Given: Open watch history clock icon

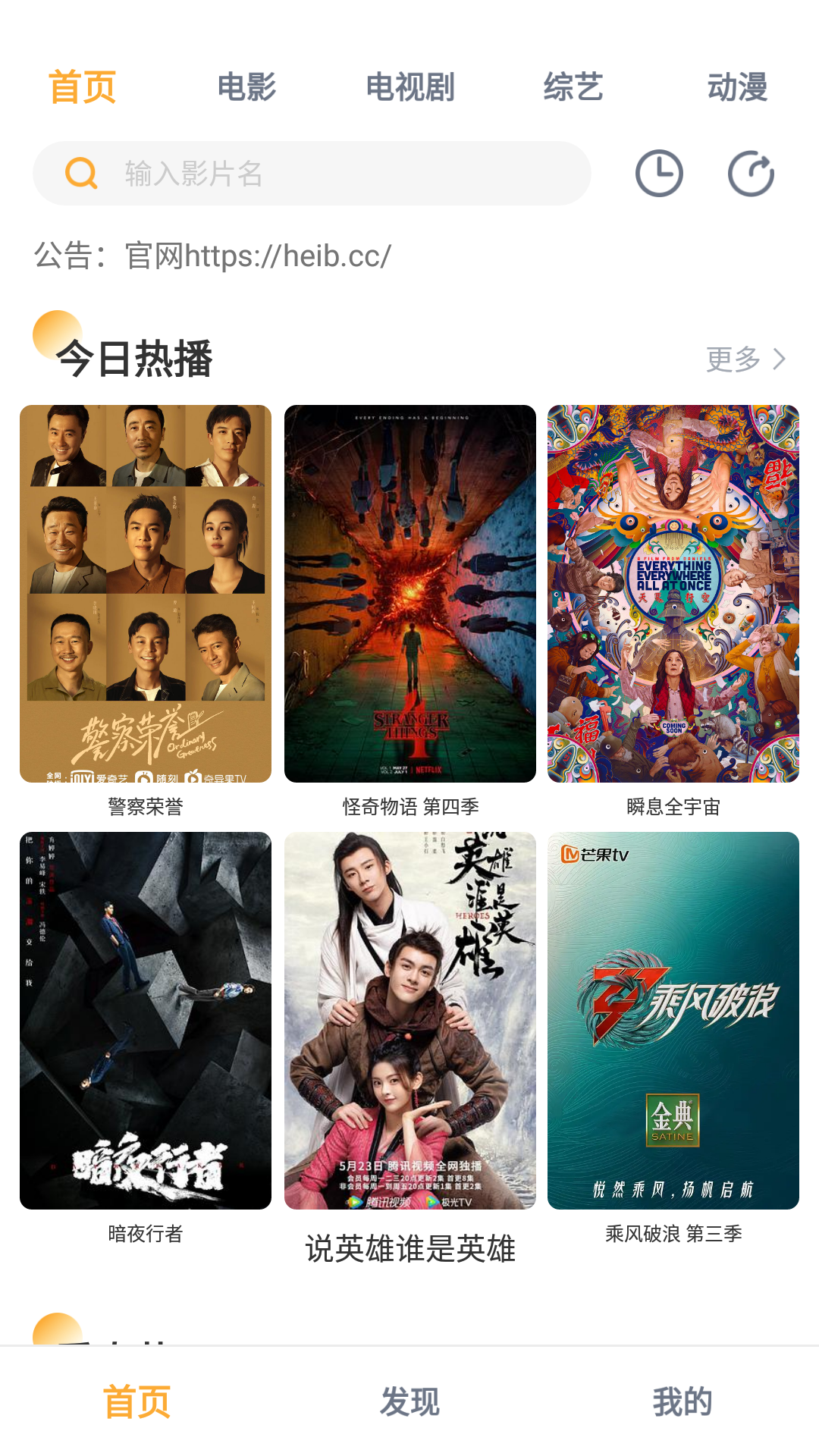Looking at the screenshot, I should [659, 174].
